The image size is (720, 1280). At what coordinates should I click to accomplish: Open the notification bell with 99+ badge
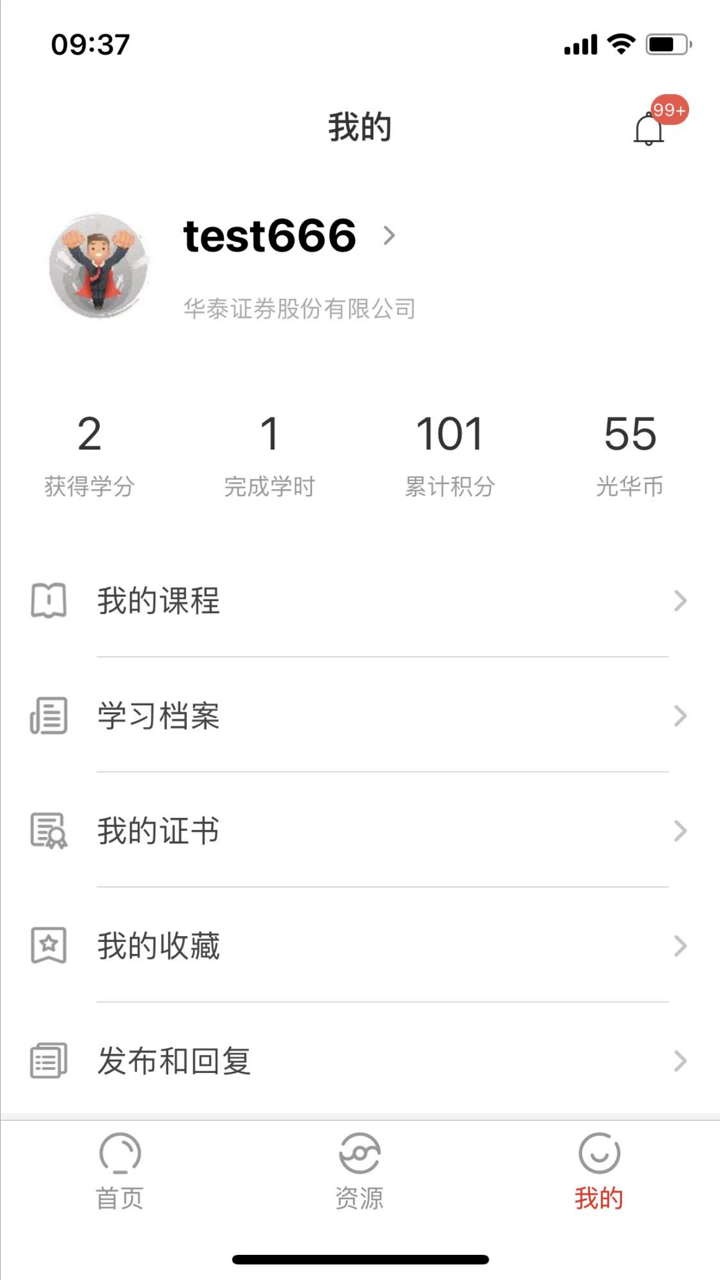click(648, 130)
